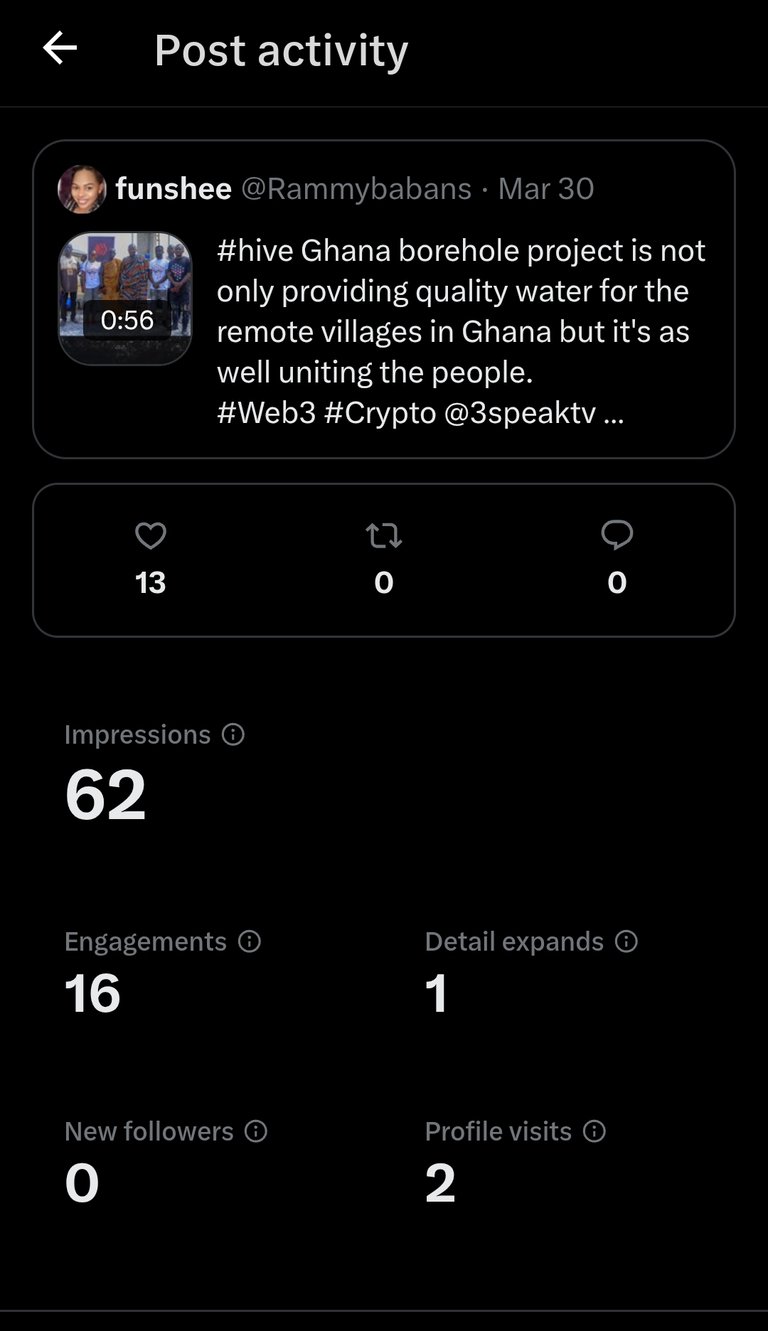Viewport: 768px width, 1331px height.
Task: Play the 0:56 video thumbnail
Action: [x=125, y=298]
